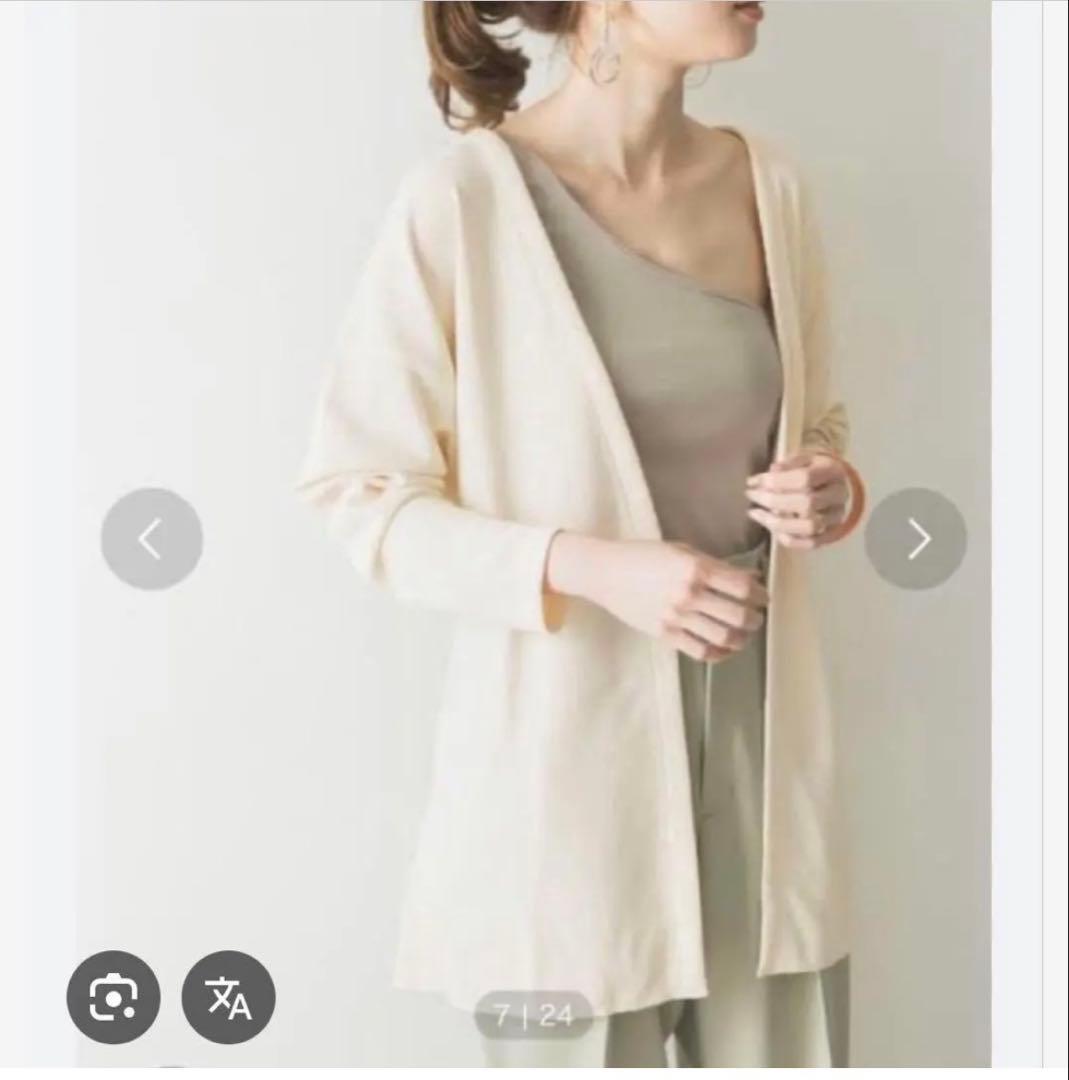Search this image with Lens
Screen dimensions: 1069x1080
[113, 997]
